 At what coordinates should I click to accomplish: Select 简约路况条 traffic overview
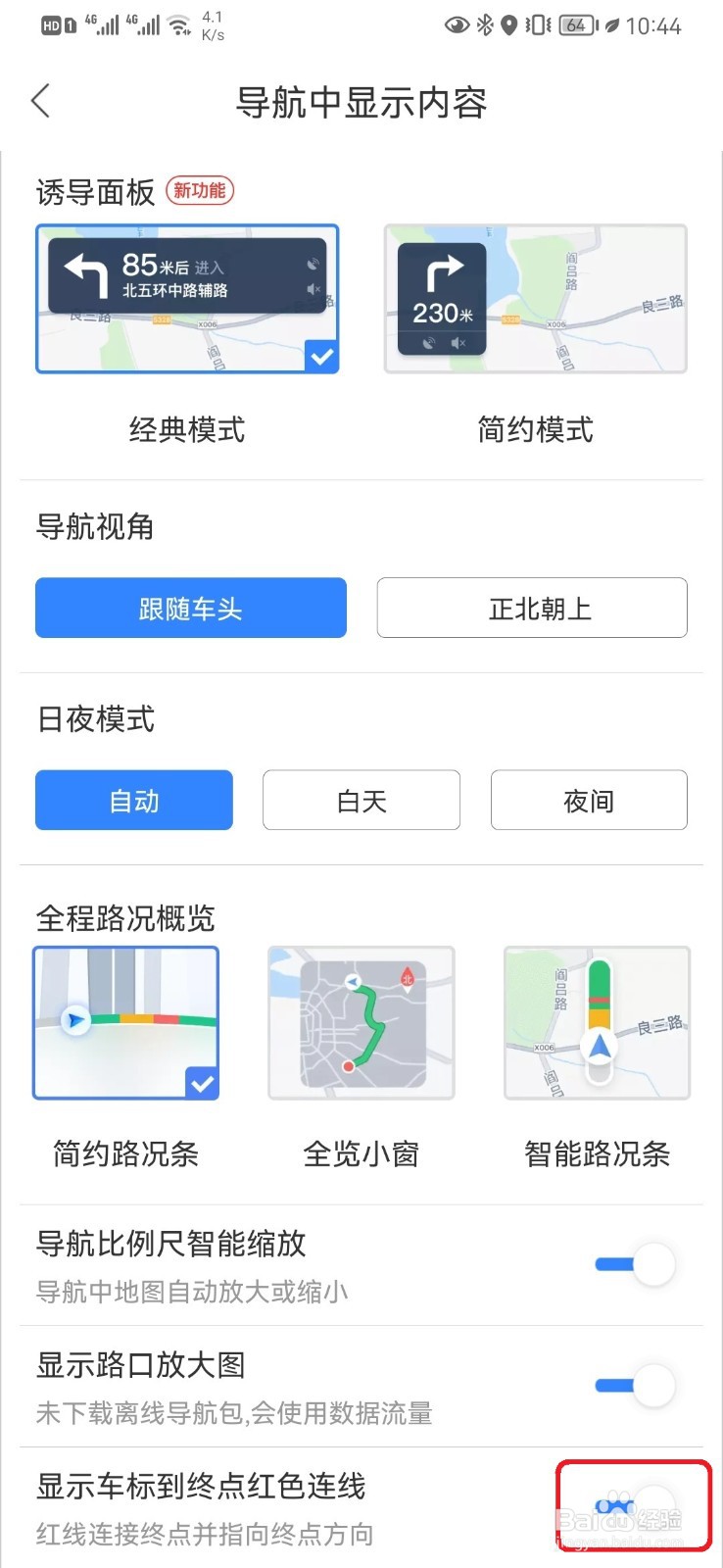pyautogui.click(x=126, y=1023)
